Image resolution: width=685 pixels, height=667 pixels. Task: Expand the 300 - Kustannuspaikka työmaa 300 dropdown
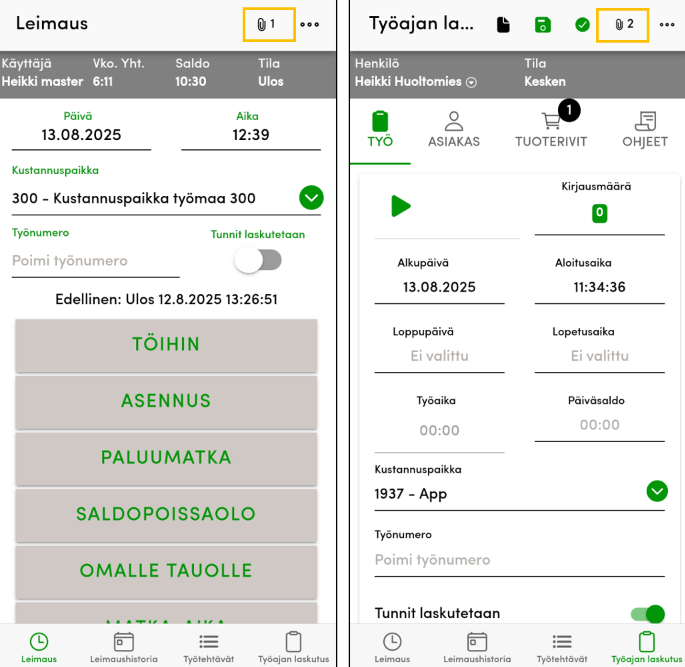coord(311,198)
